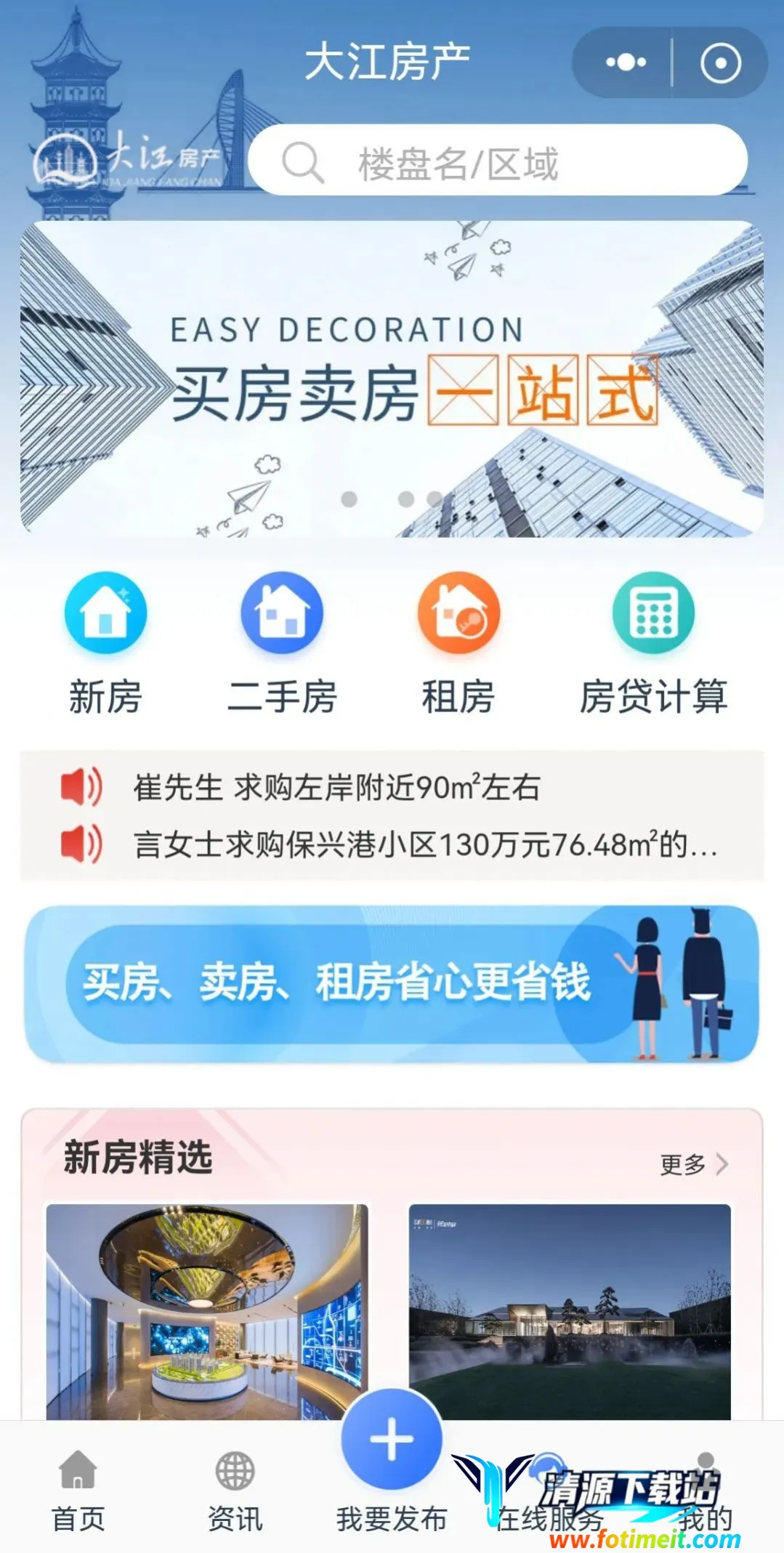The image size is (784, 1553).
Task: Close the mini program with the circle icon
Action: 720,63
